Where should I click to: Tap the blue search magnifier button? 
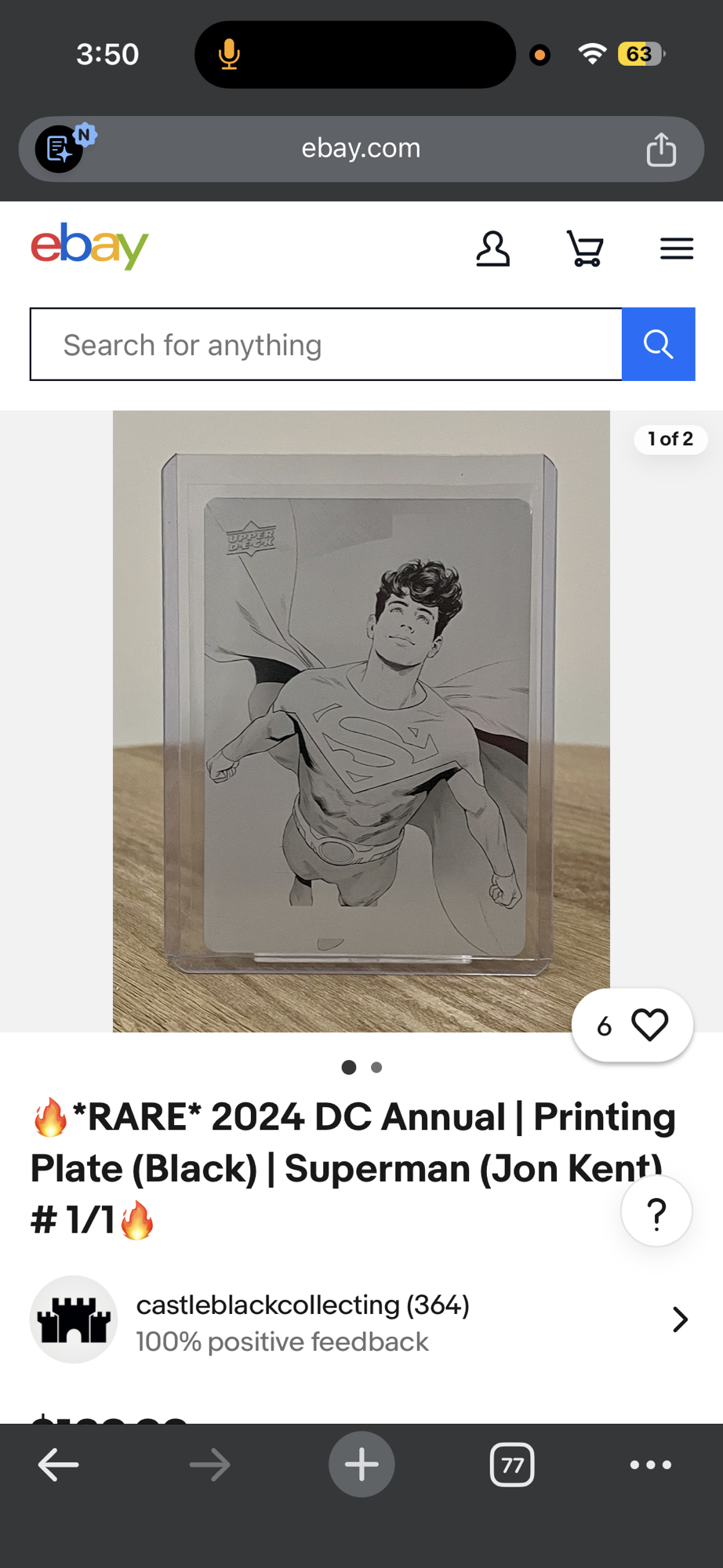[658, 345]
